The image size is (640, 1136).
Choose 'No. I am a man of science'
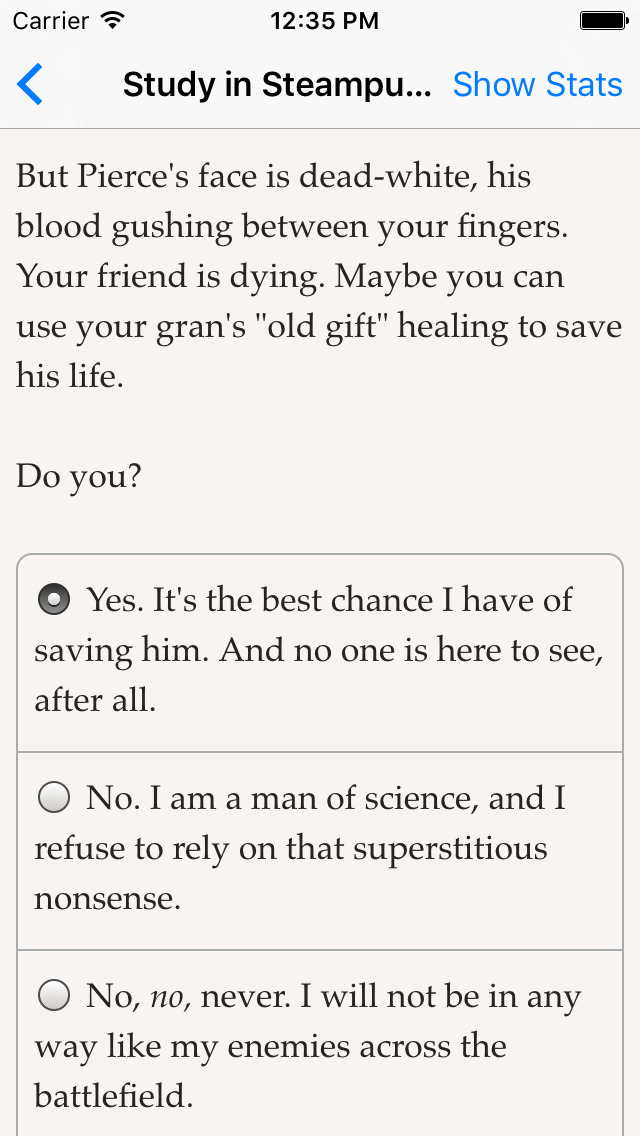click(320, 851)
